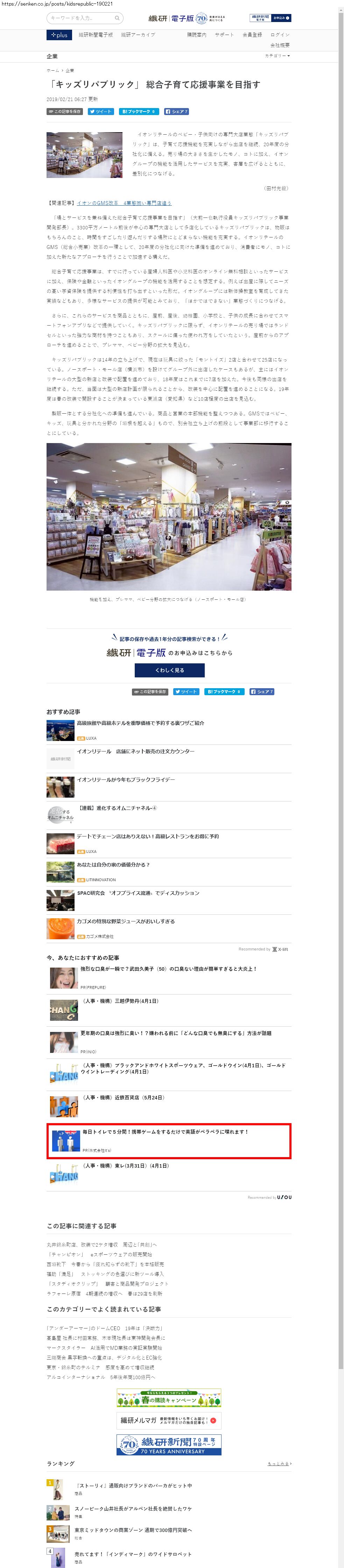Tap the くわしく見る button

click(169, 670)
